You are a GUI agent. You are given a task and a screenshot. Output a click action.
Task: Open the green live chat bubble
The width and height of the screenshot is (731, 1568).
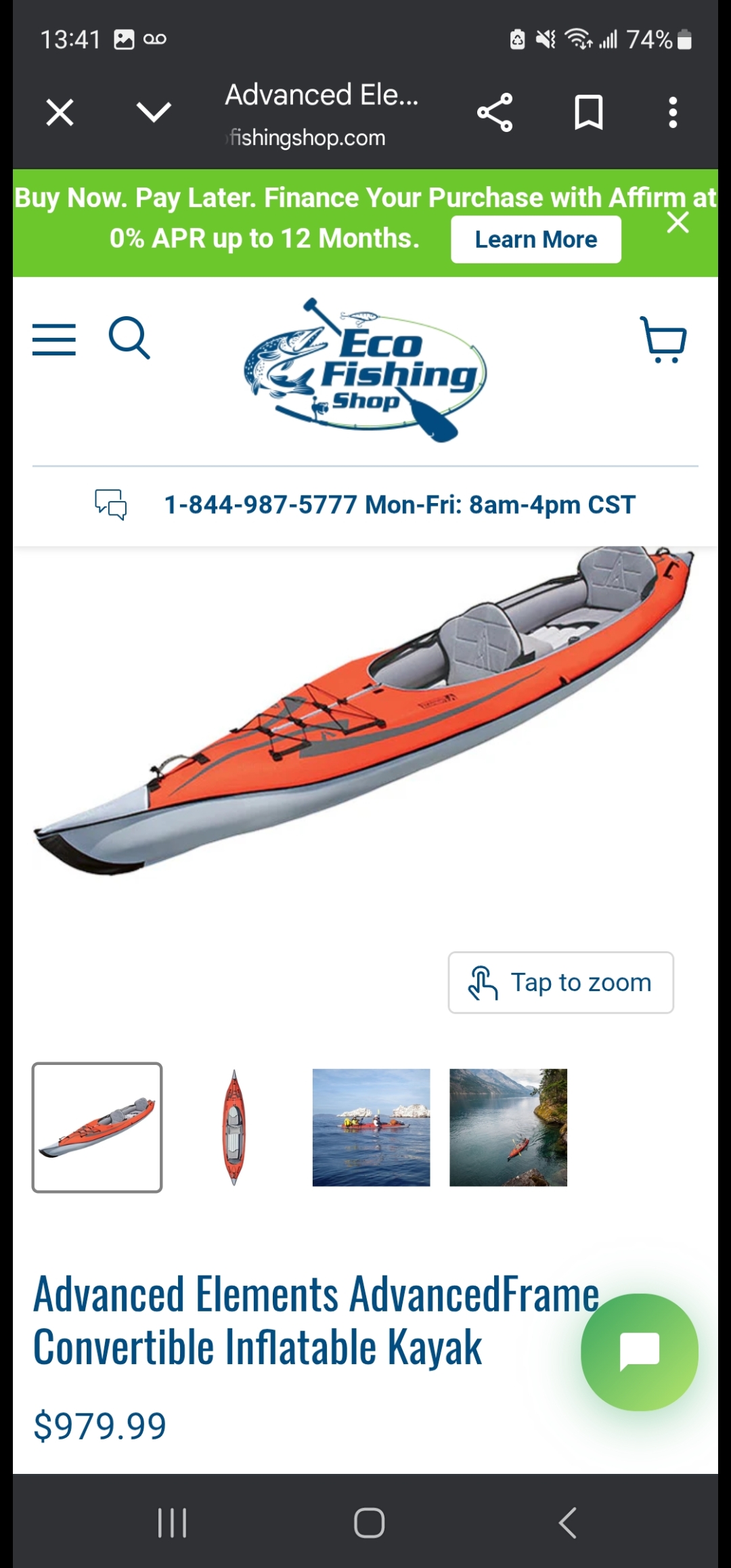(x=640, y=1352)
